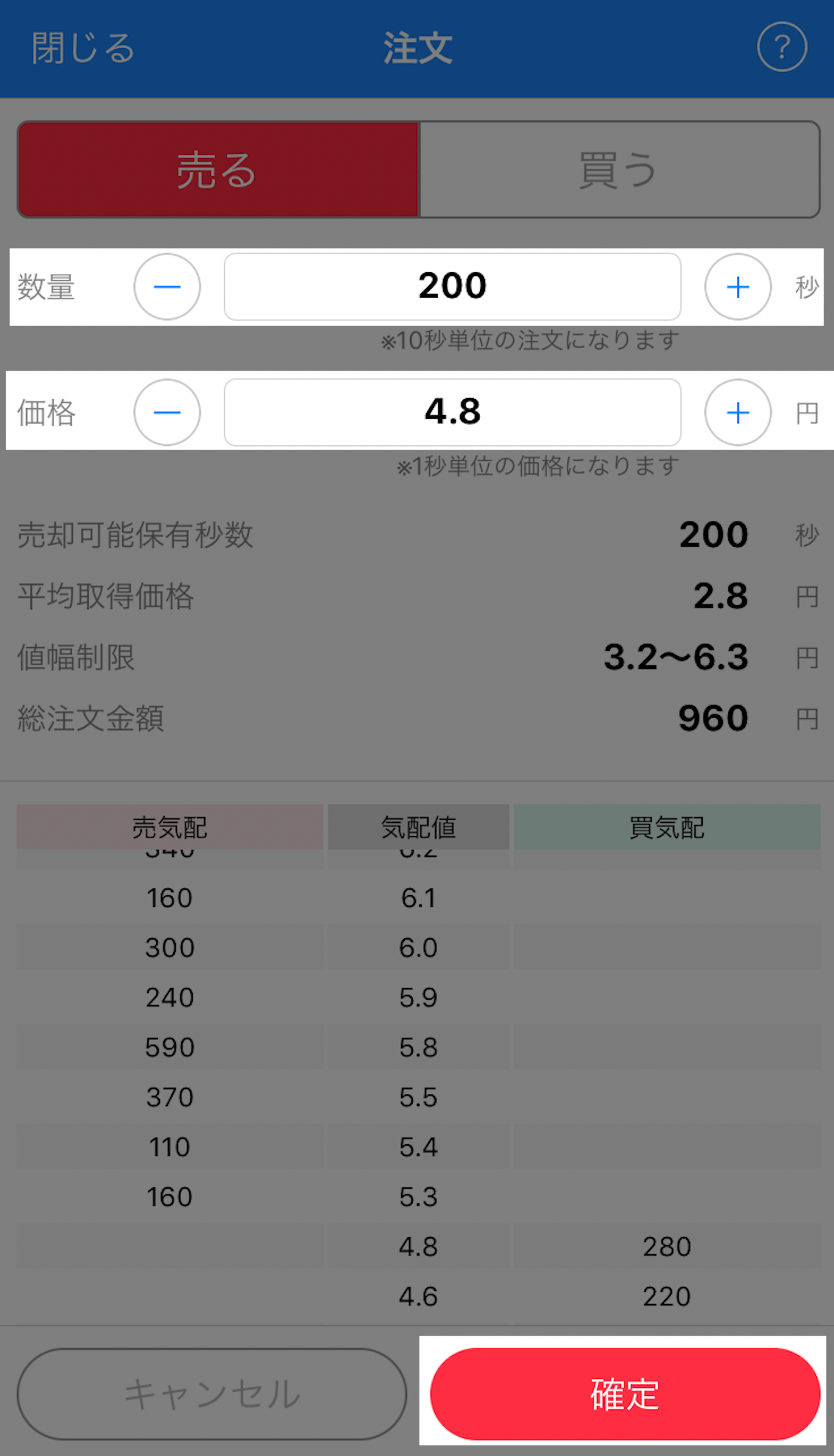Select the 売る sell tab

pyautogui.click(x=218, y=170)
